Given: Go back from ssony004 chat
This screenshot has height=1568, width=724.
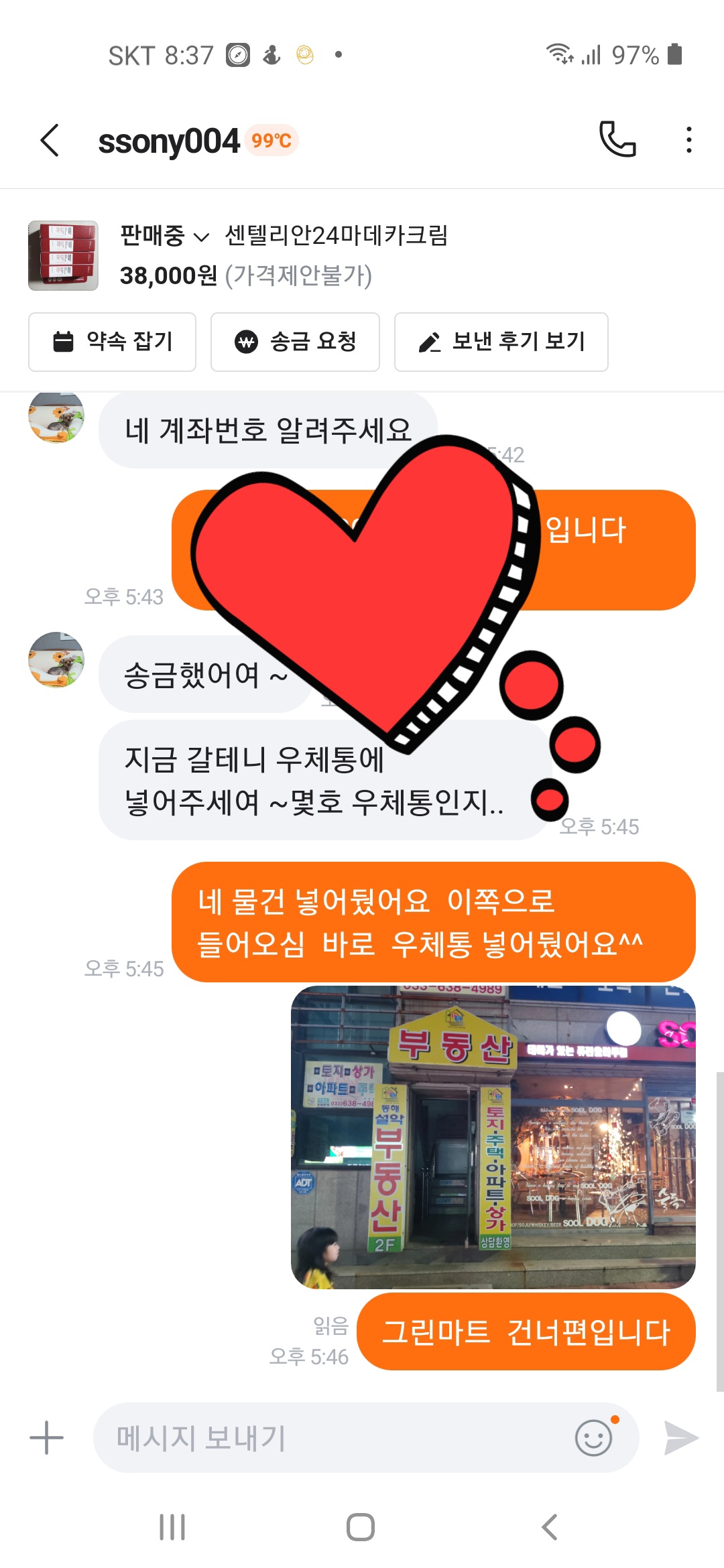Looking at the screenshot, I should tap(50, 140).
